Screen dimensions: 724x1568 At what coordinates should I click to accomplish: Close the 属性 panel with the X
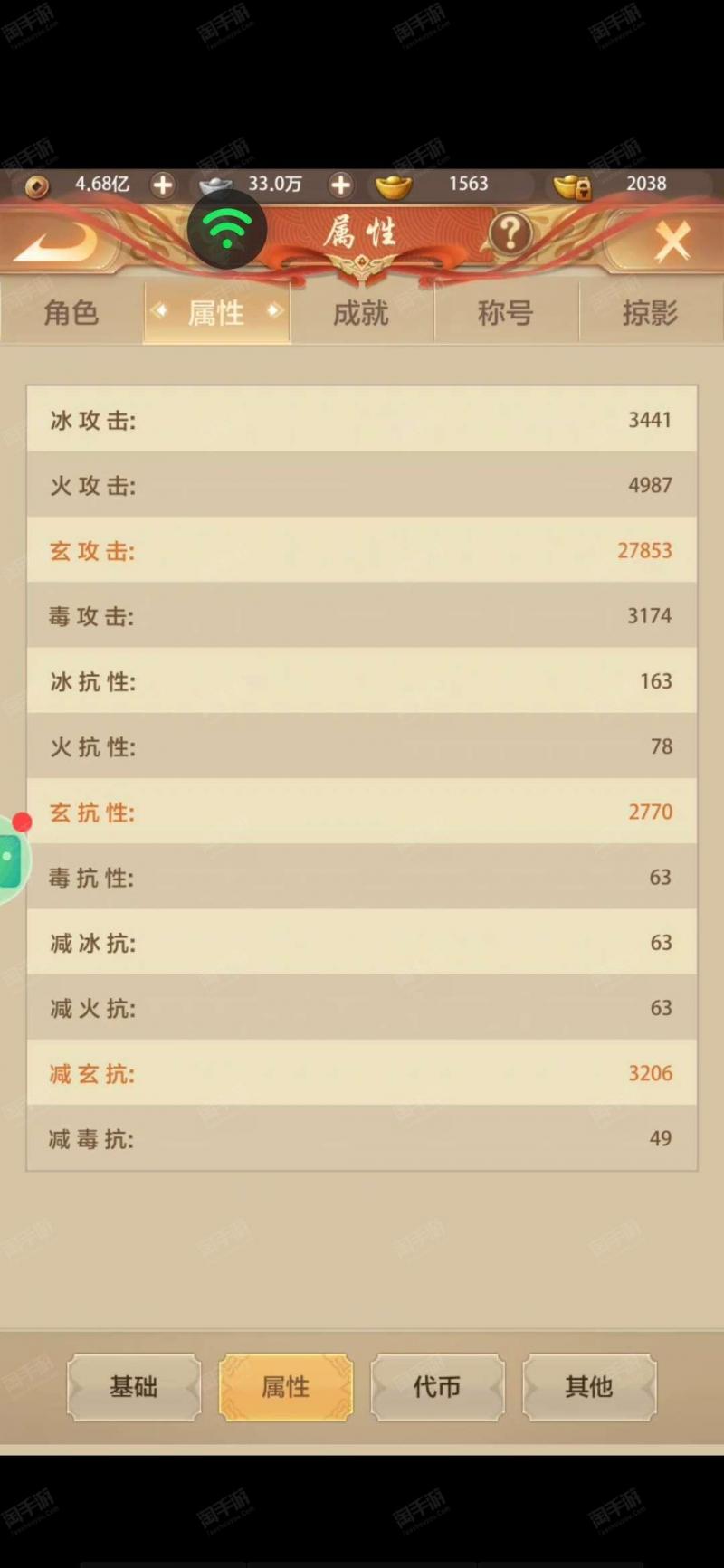(672, 242)
